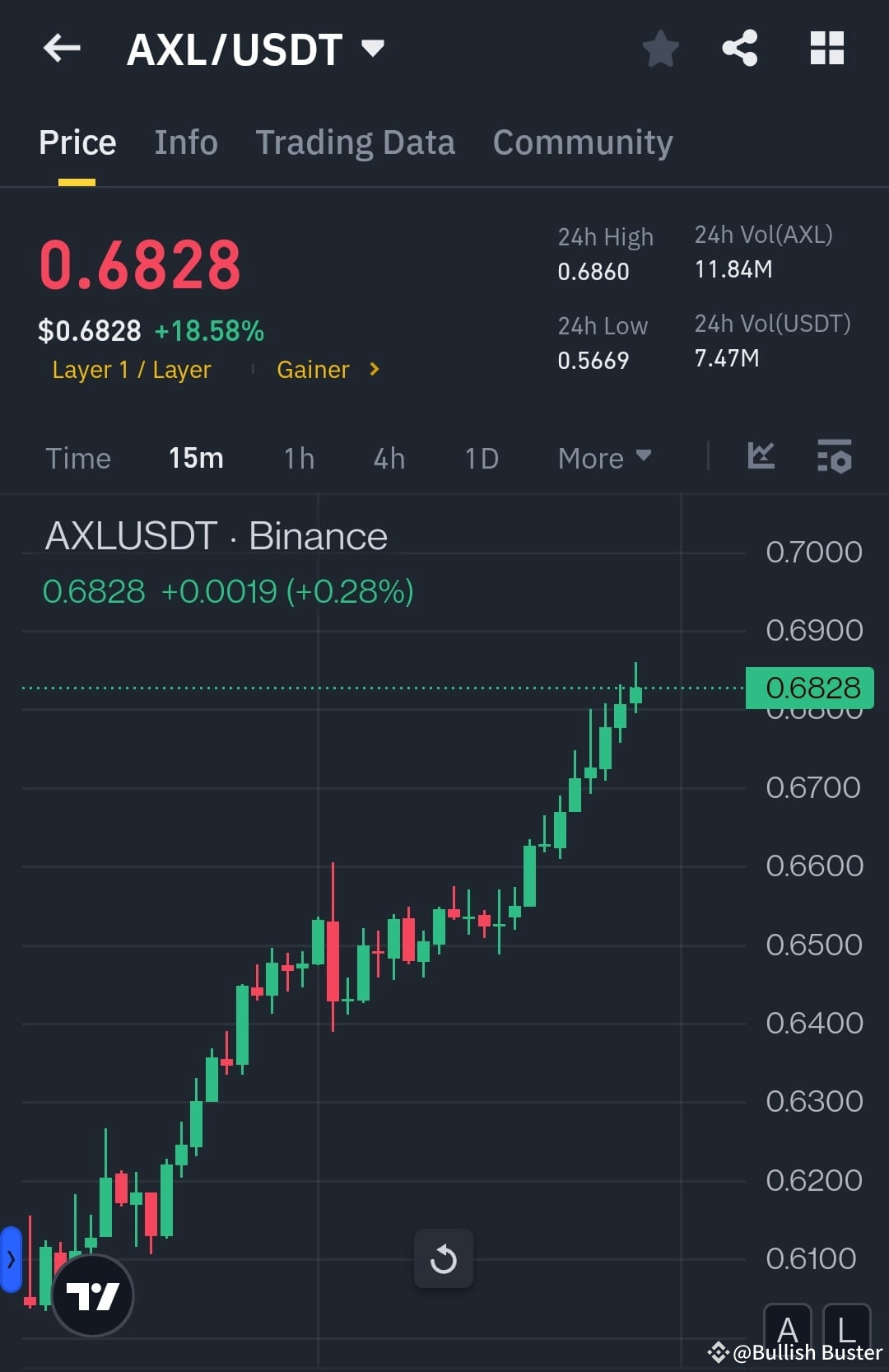Reload the chart with the refresh icon

pos(444,1258)
